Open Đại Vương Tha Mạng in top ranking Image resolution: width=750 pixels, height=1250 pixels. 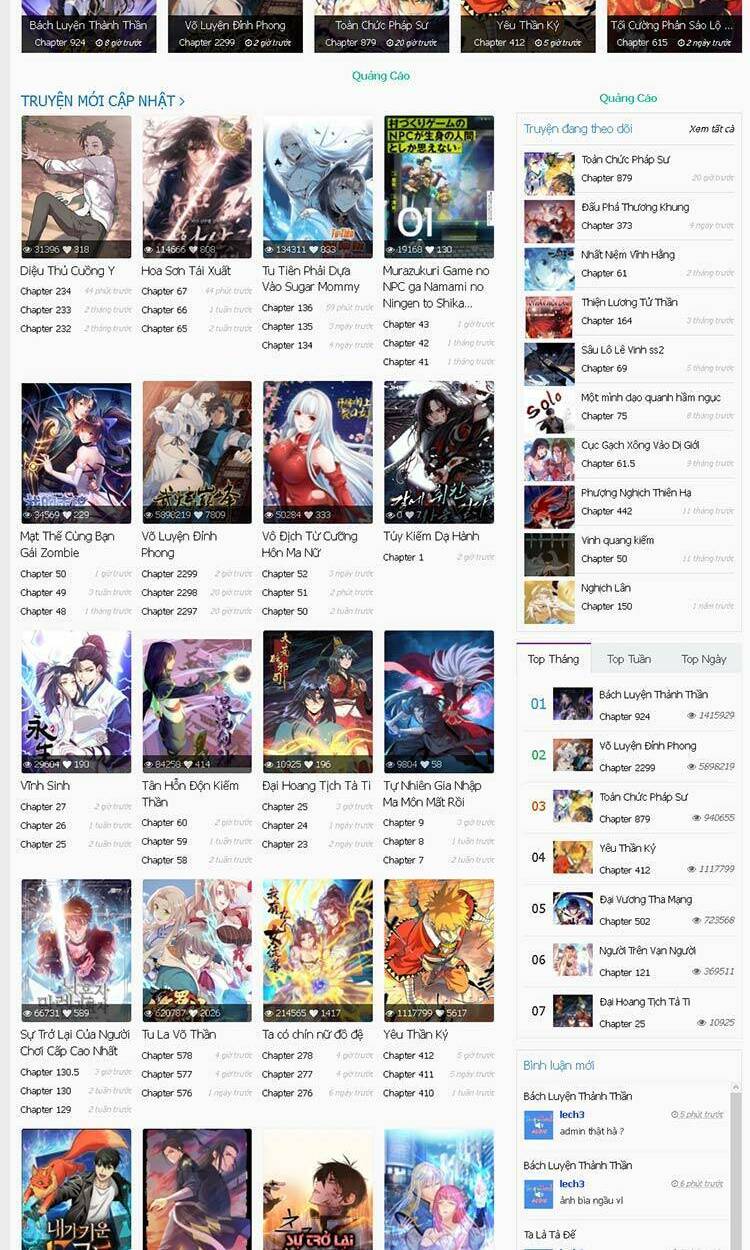(645, 899)
